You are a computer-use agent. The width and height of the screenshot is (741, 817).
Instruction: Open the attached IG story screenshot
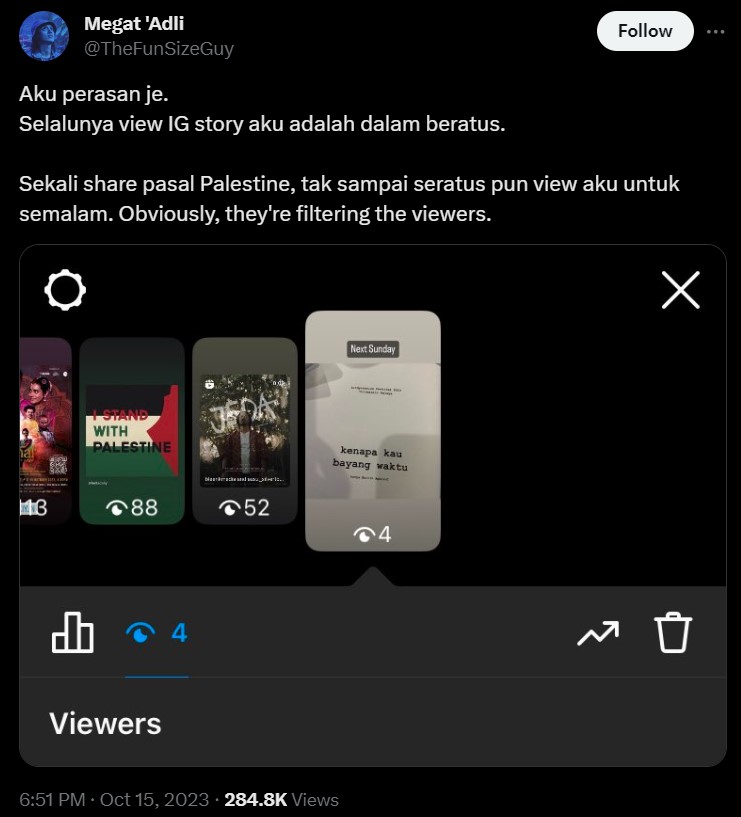coord(372,505)
